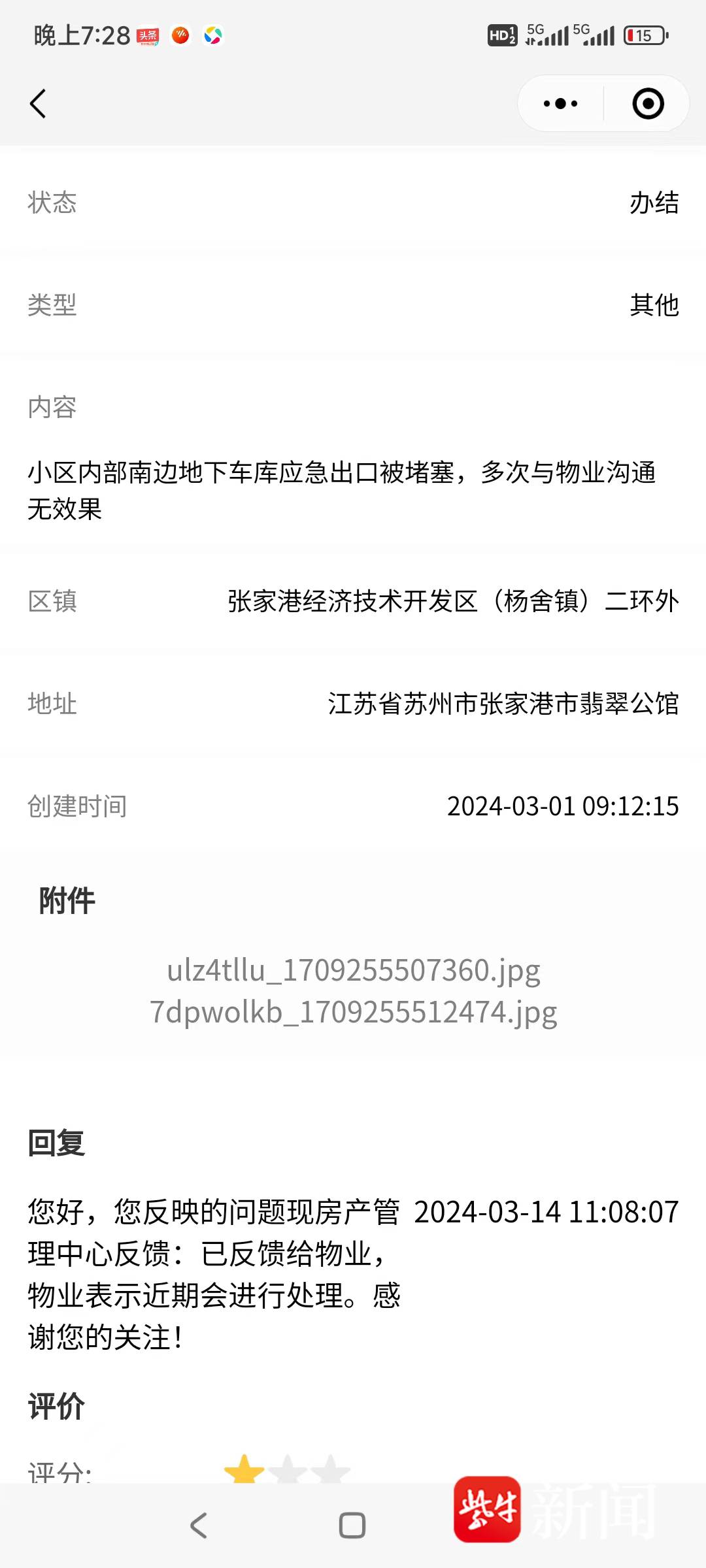Open attachment ulz4tllu_1709255507360.jpg
This screenshot has width=706, height=1568.
pos(354,970)
